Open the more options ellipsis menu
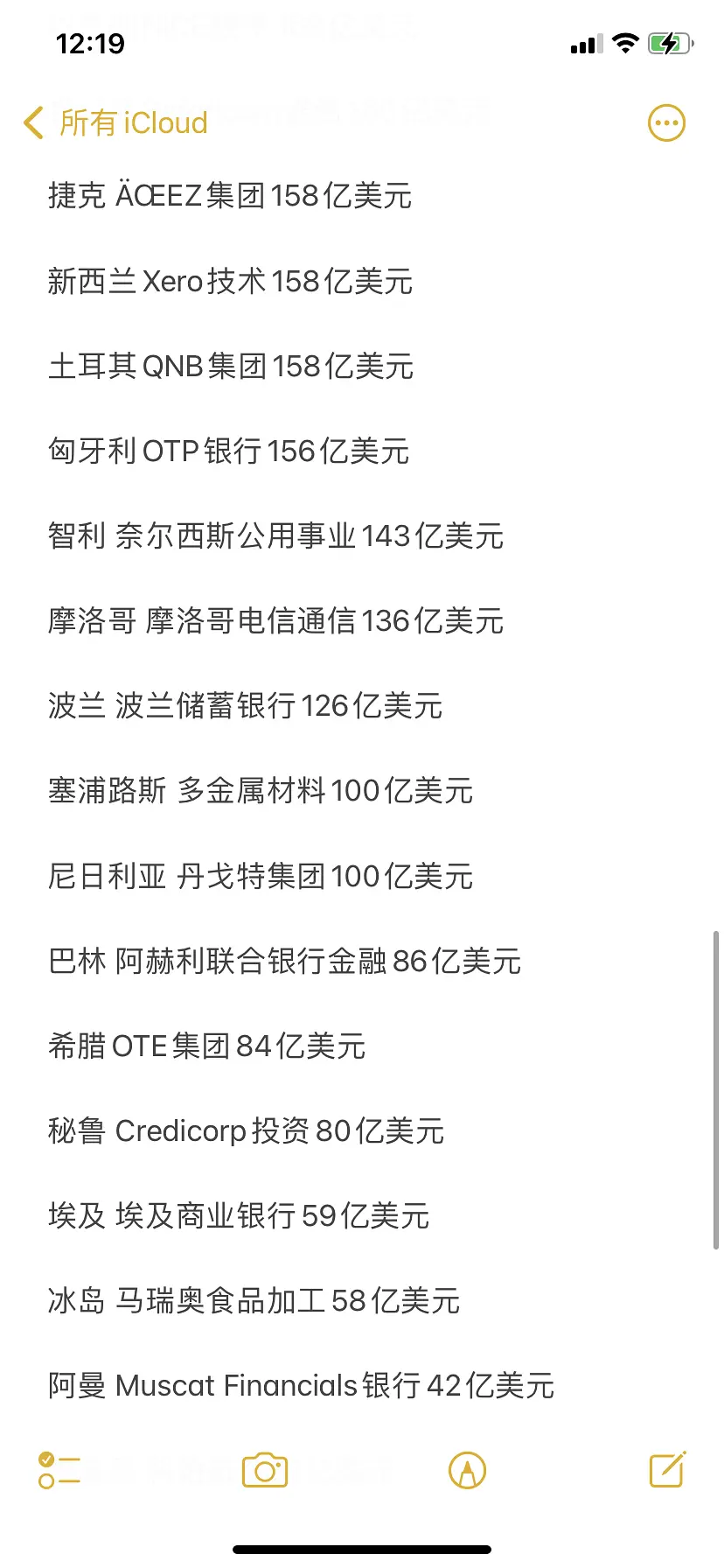 (x=666, y=123)
